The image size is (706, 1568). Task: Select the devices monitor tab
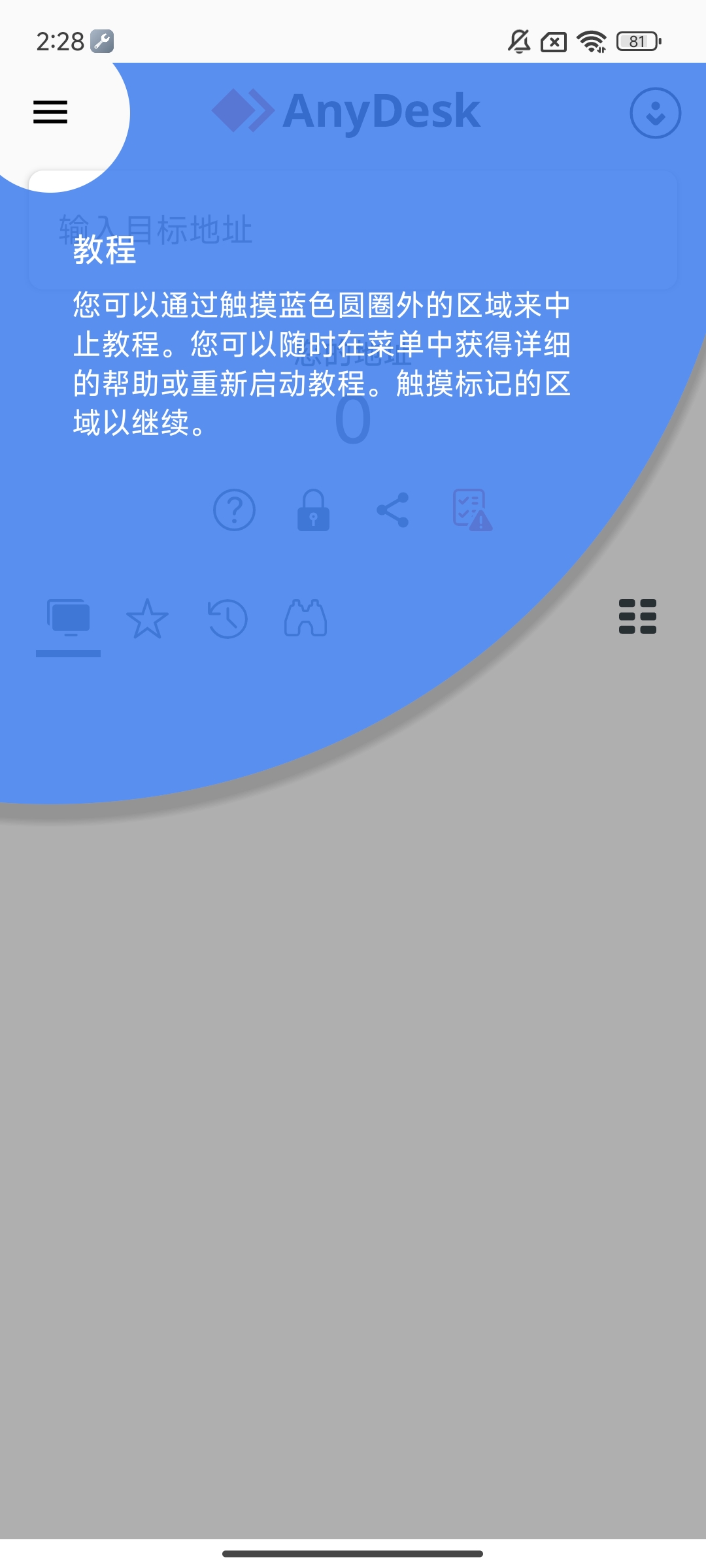click(68, 619)
